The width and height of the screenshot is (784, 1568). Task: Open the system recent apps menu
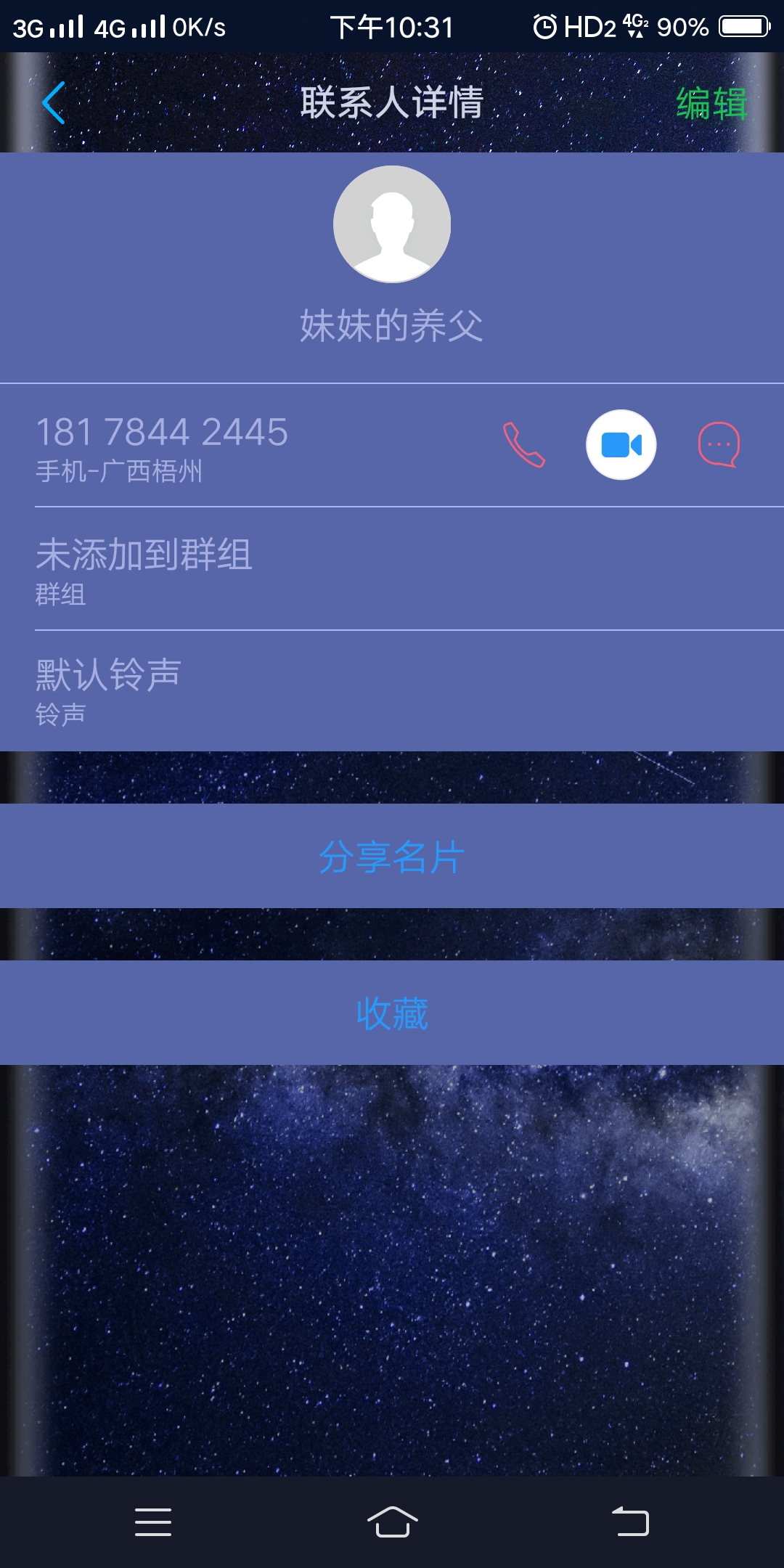point(153,1522)
